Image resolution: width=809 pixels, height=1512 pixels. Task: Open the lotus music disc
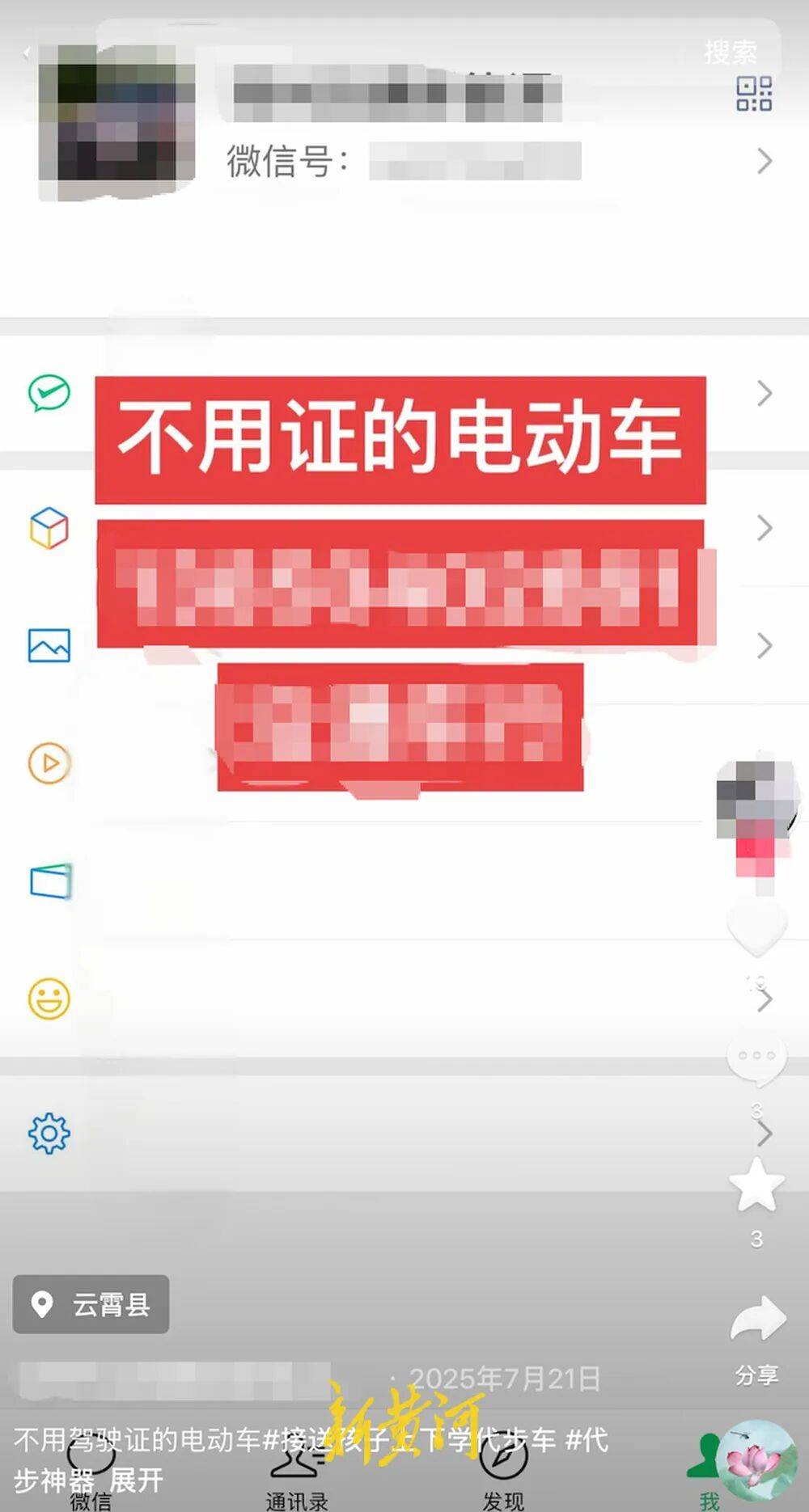[756, 1461]
